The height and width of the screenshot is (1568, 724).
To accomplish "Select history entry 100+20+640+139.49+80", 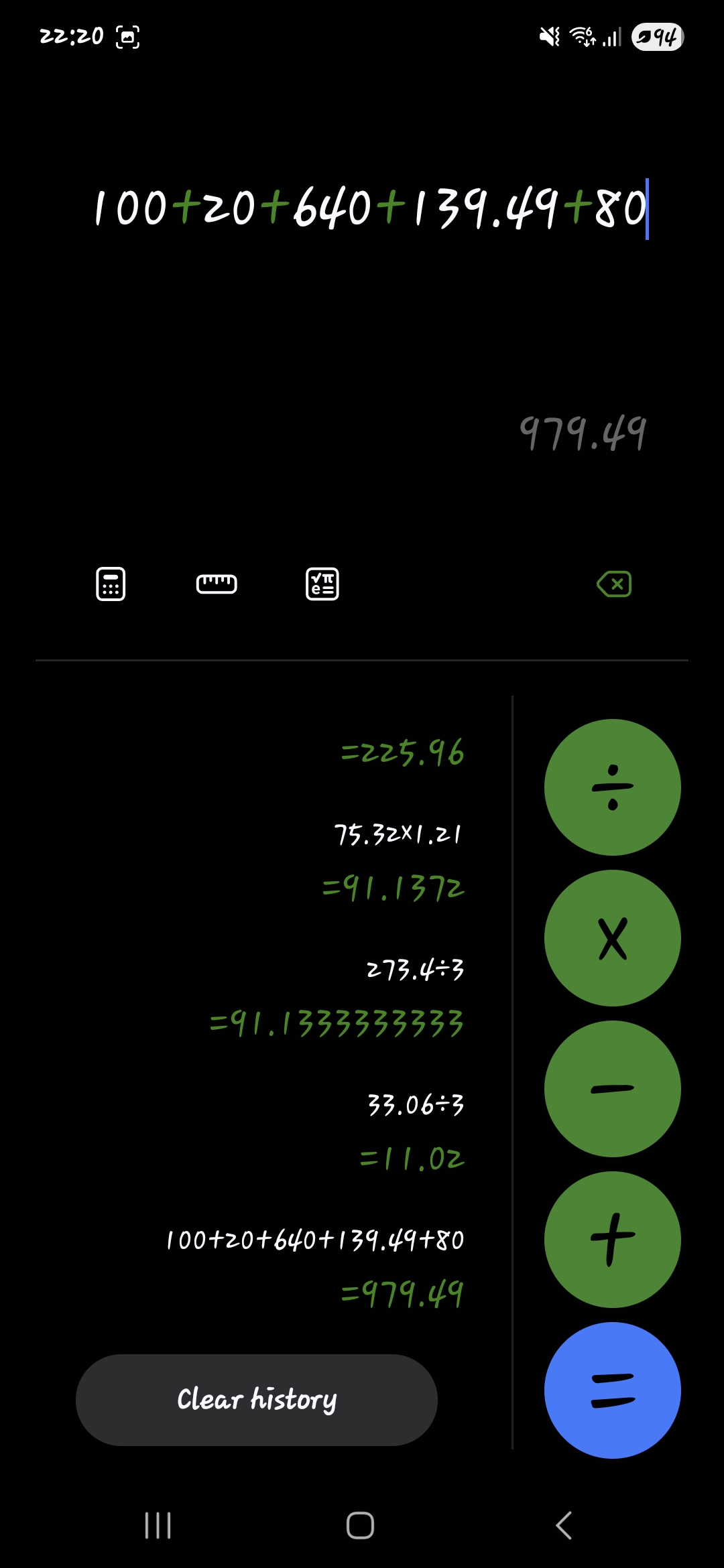I will coord(315,1240).
